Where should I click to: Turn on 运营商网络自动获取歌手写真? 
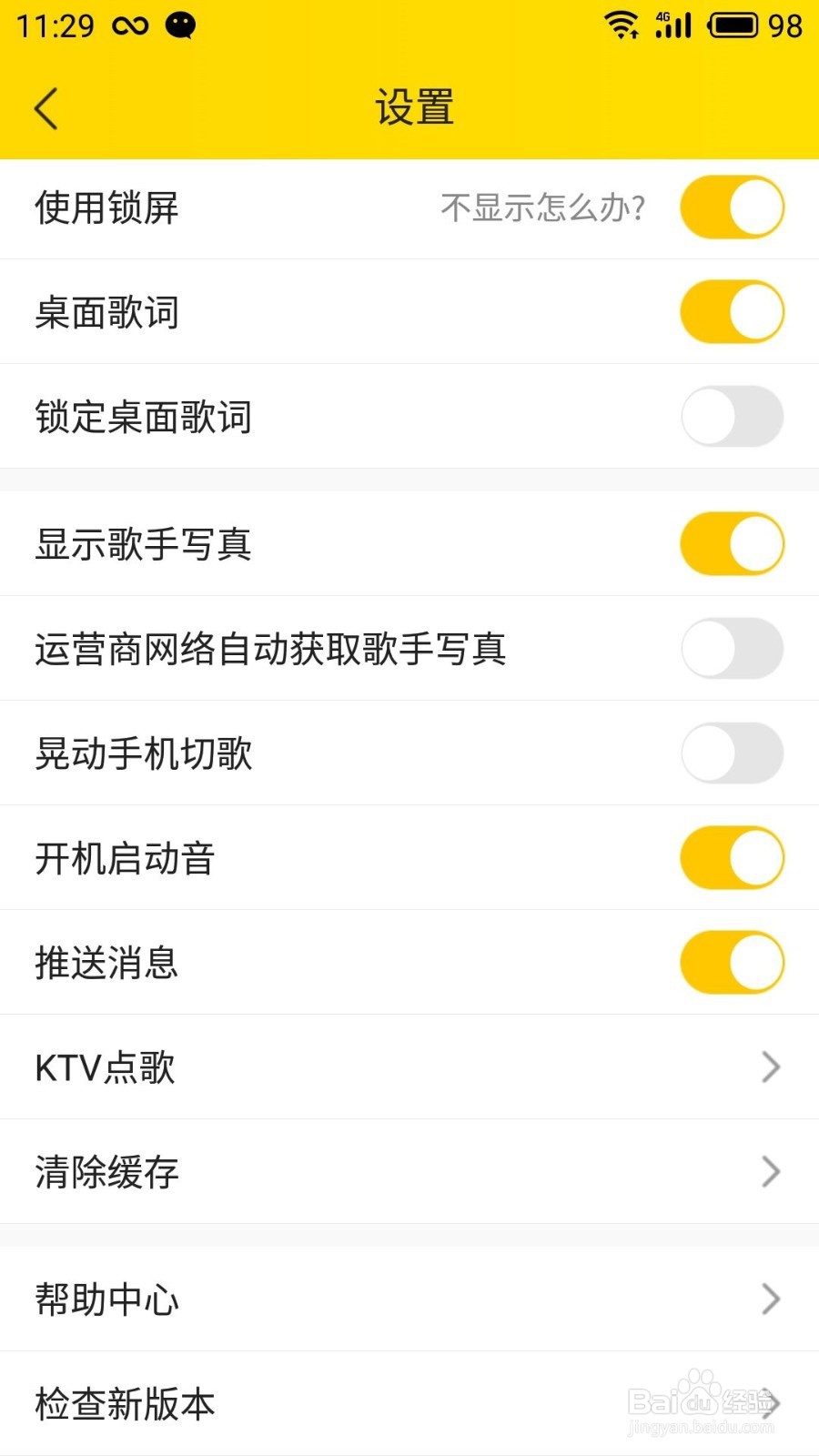tap(732, 649)
